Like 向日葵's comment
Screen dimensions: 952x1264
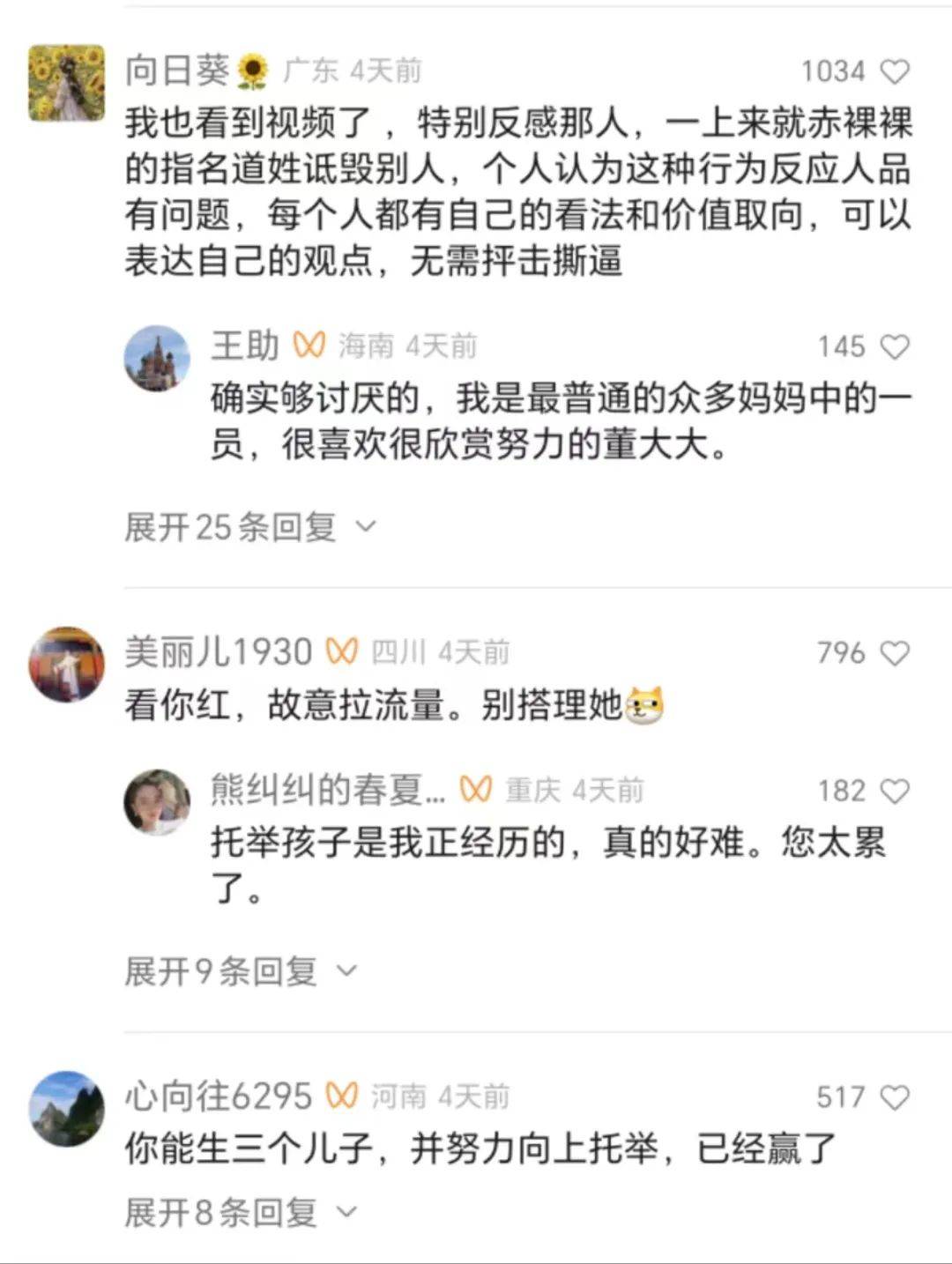pyautogui.click(x=895, y=71)
